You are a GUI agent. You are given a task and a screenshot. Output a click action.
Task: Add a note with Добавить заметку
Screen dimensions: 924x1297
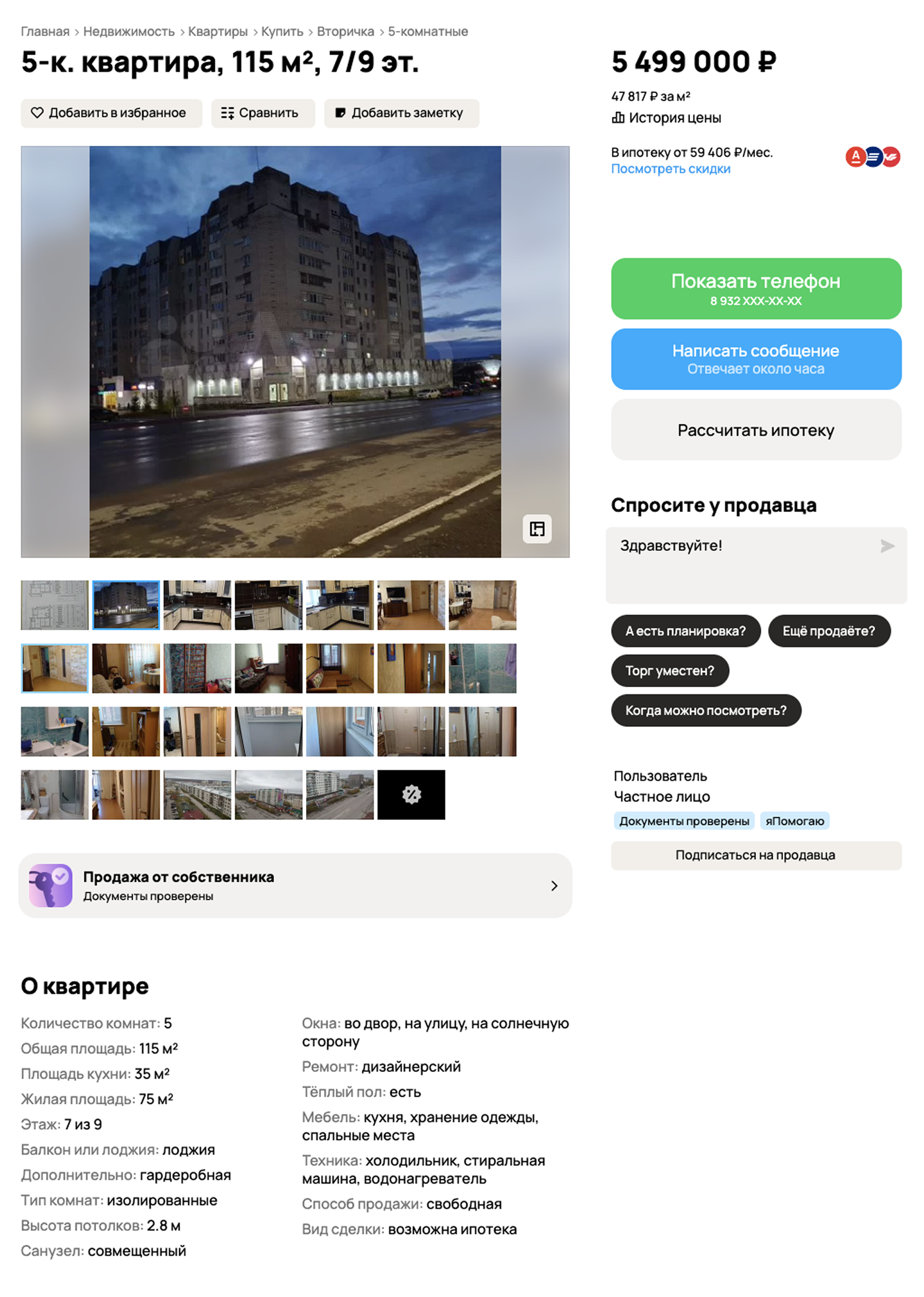(401, 113)
